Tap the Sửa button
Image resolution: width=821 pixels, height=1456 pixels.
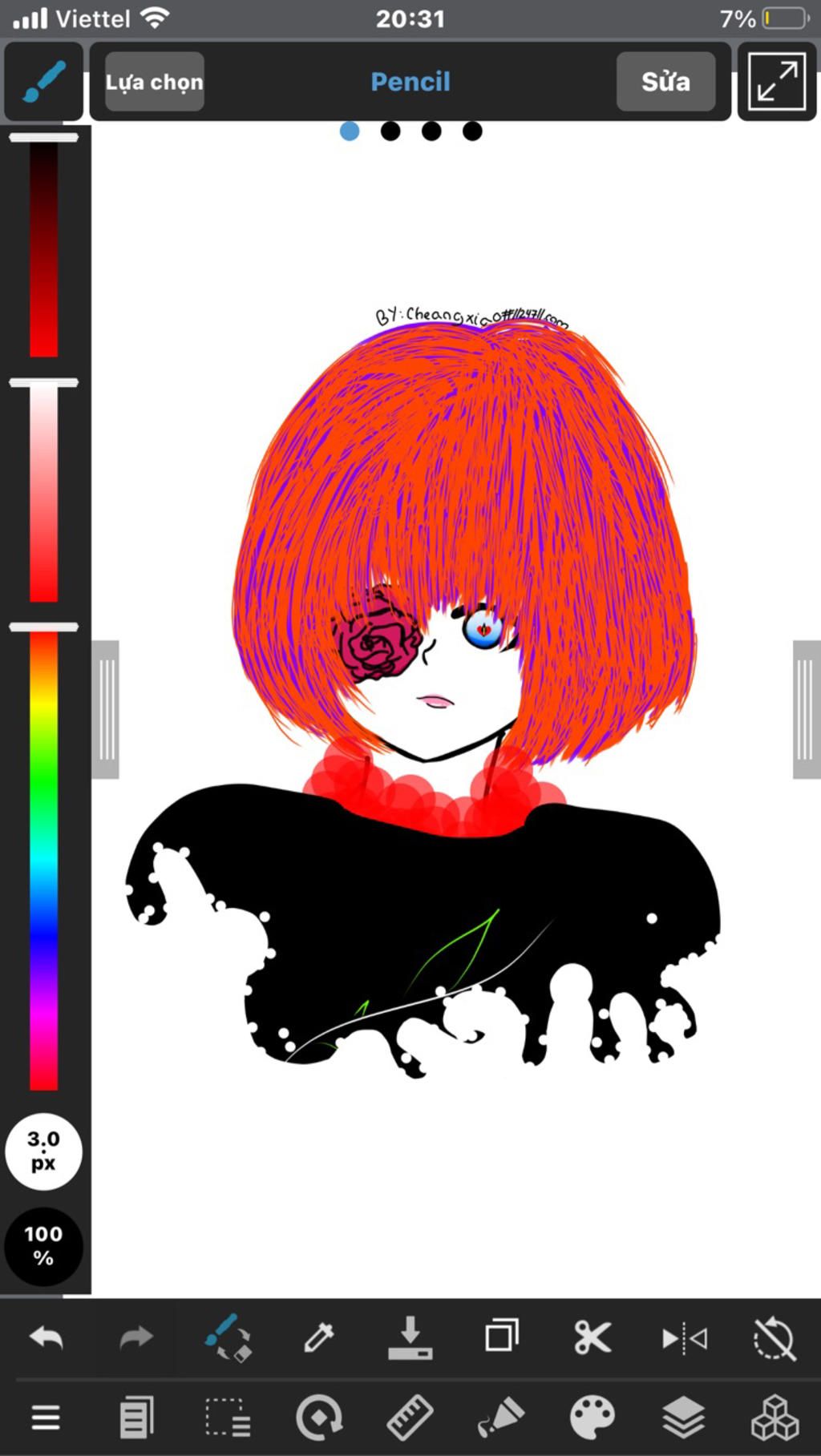click(665, 82)
